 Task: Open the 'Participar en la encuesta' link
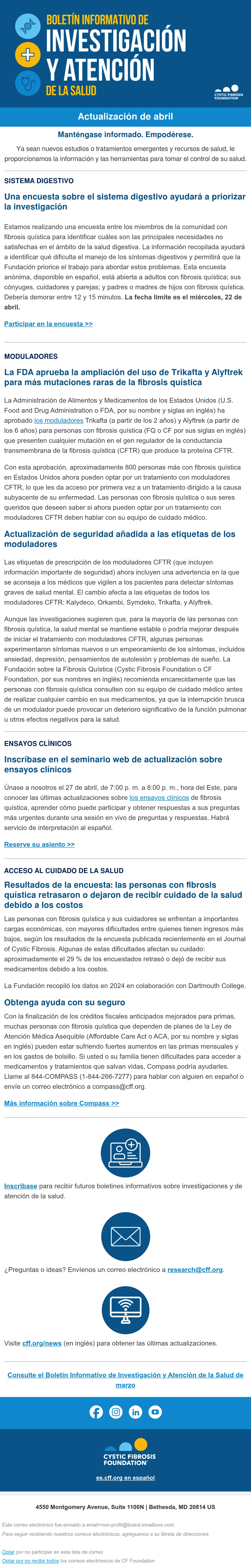pos(48,324)
